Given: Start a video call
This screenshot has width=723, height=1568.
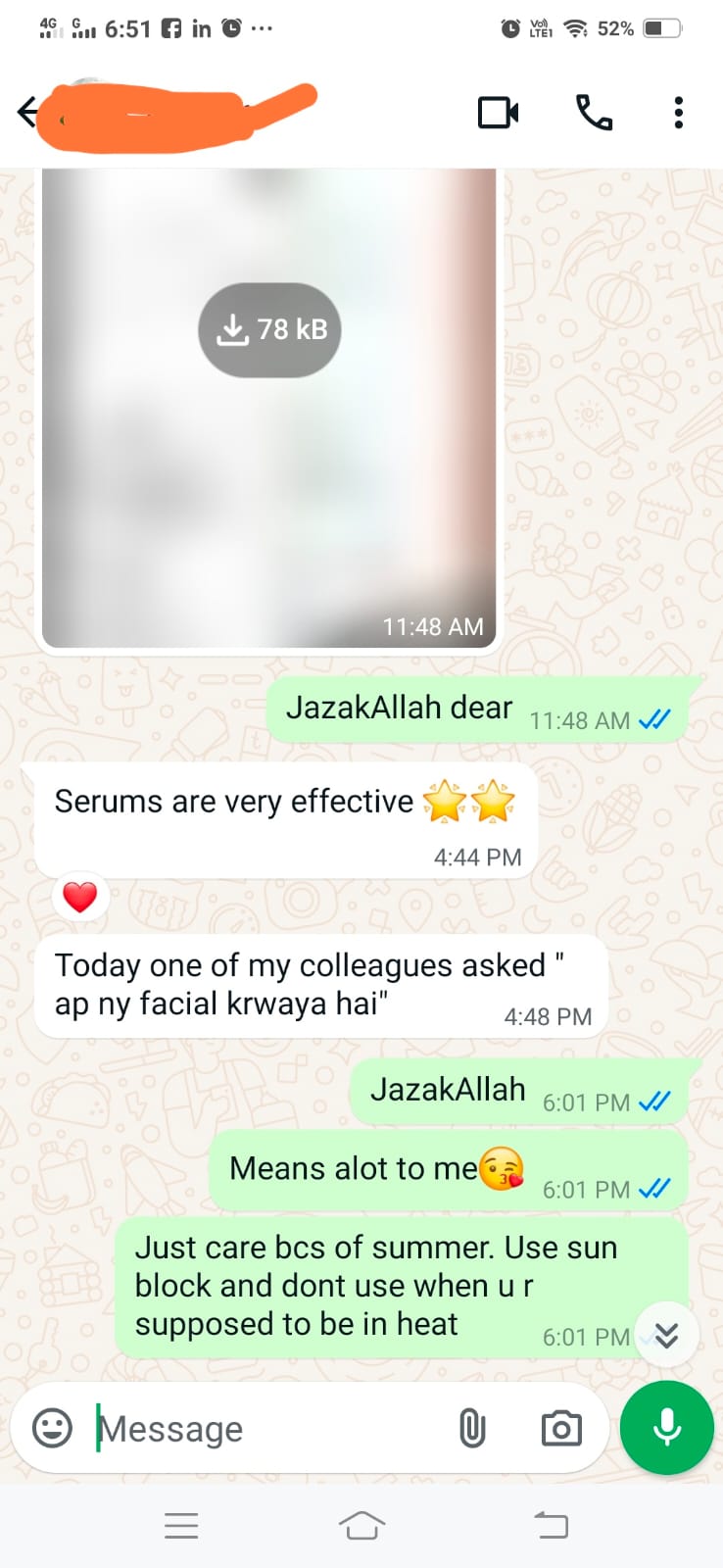Looking at the screenshot, I should point(498,113).
